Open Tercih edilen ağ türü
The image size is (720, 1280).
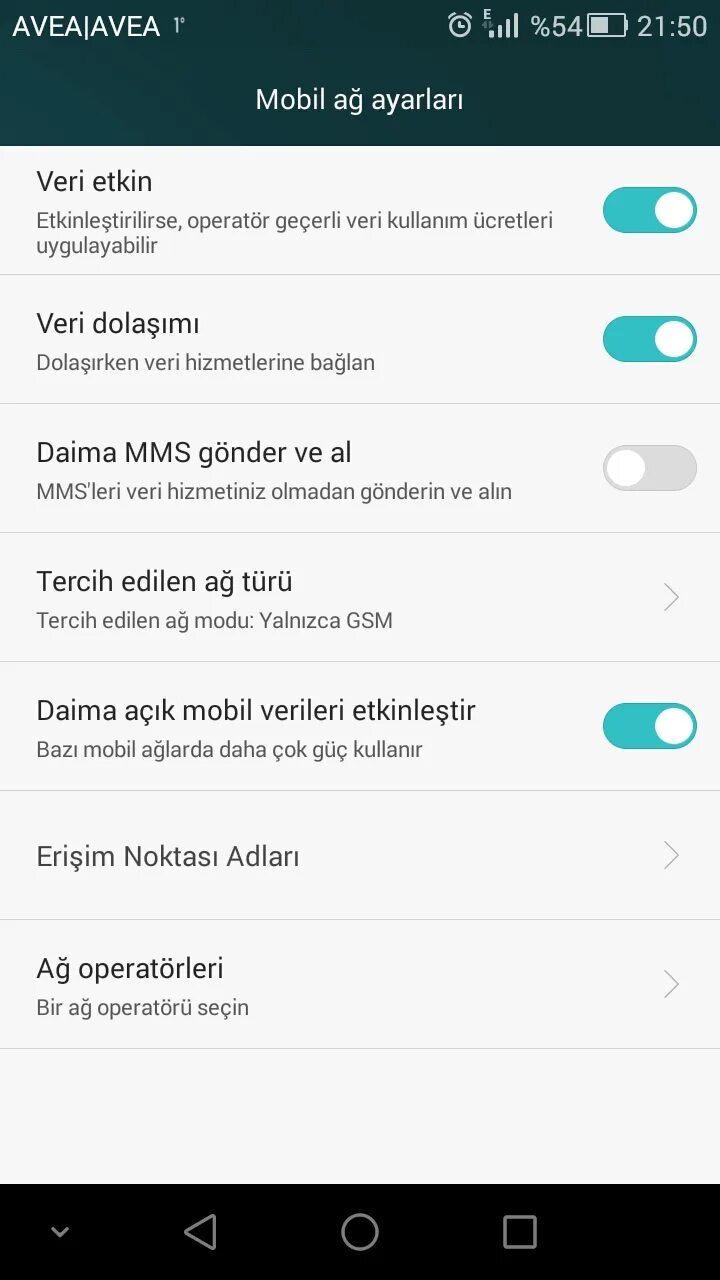click(x=360, y=598)
